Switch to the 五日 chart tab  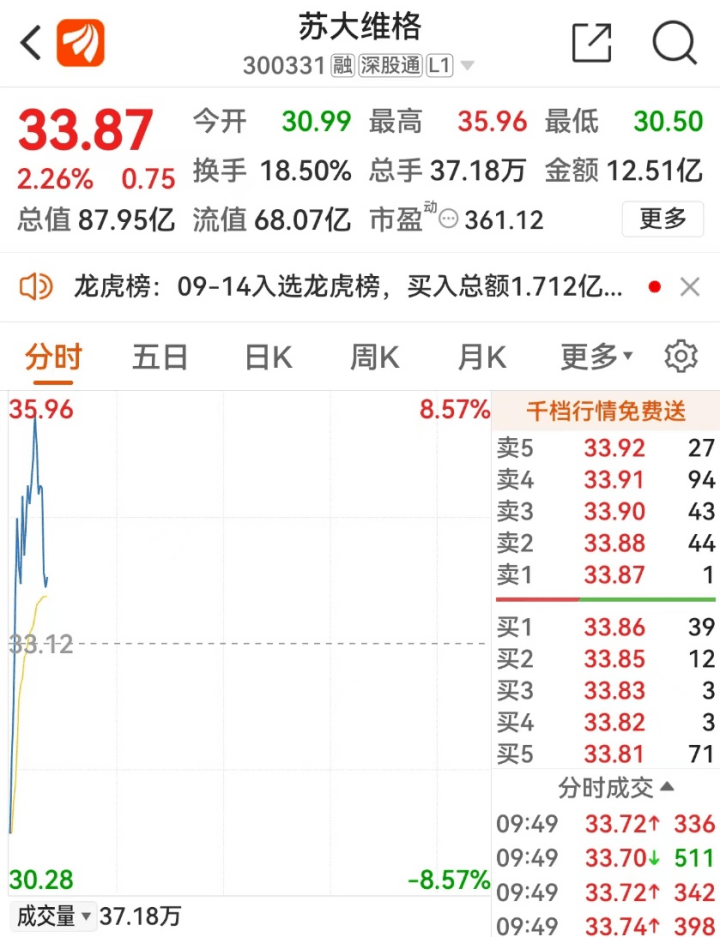coord(160,356)
